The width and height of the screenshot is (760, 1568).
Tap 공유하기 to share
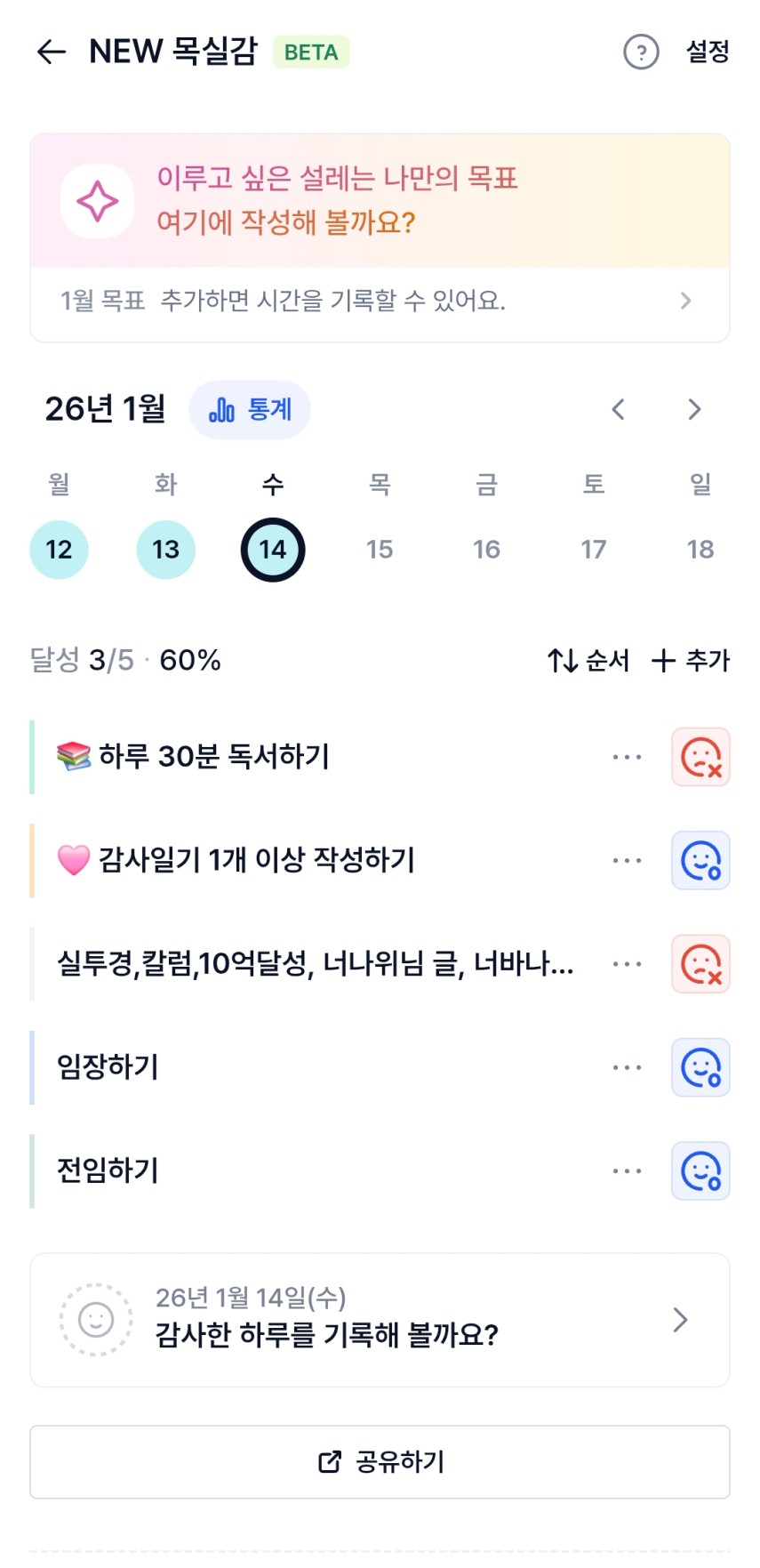380,1462
